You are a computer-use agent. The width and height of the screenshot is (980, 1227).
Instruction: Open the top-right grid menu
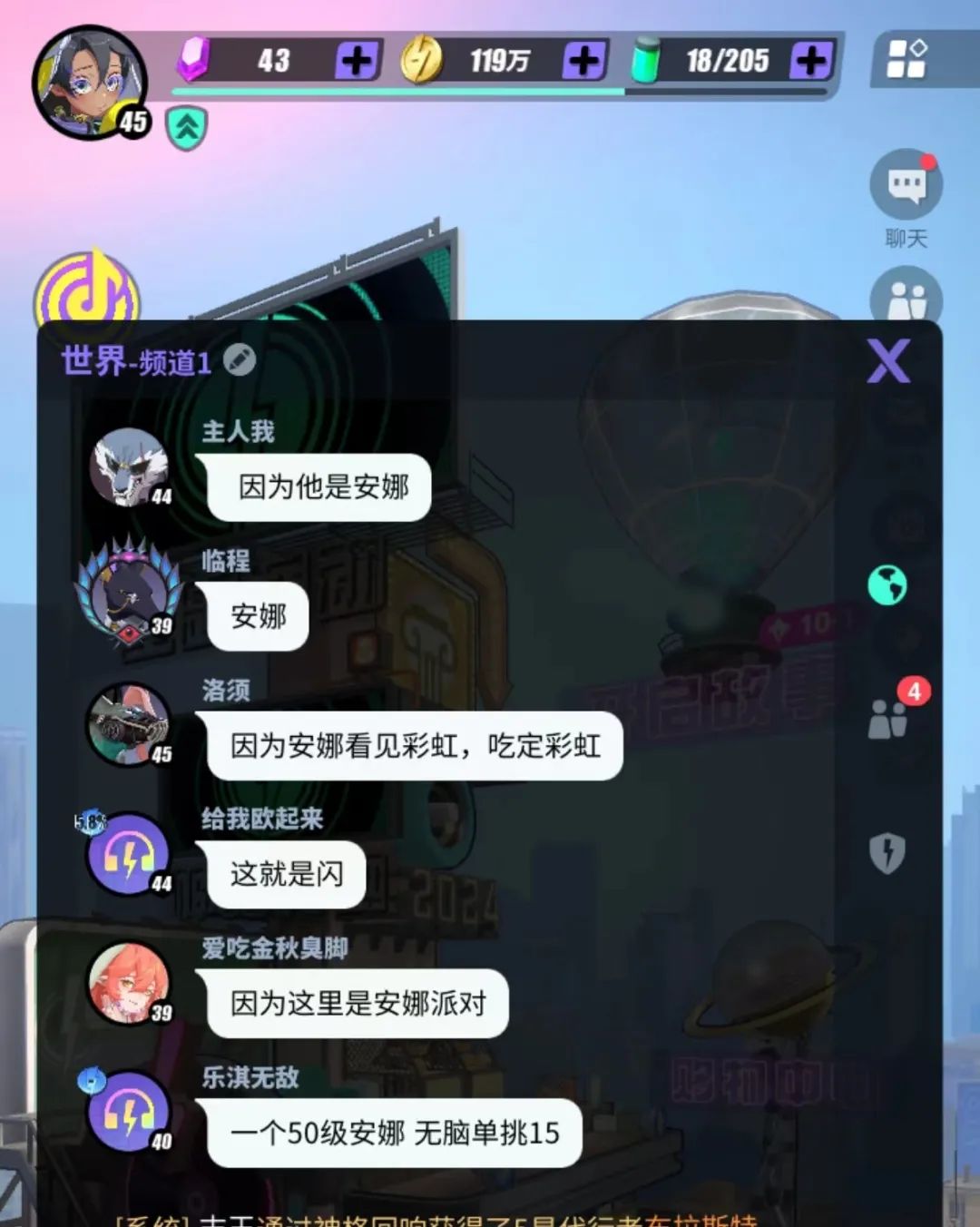click(x=906, y=59)
